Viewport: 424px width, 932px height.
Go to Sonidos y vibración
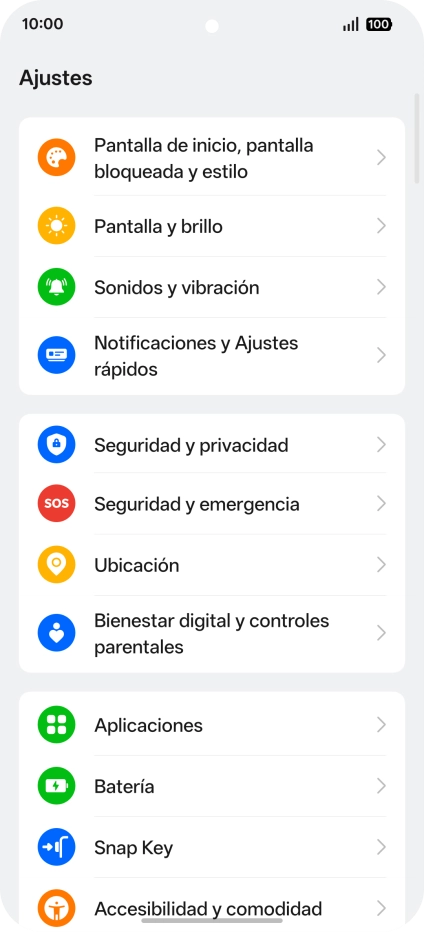212,287
